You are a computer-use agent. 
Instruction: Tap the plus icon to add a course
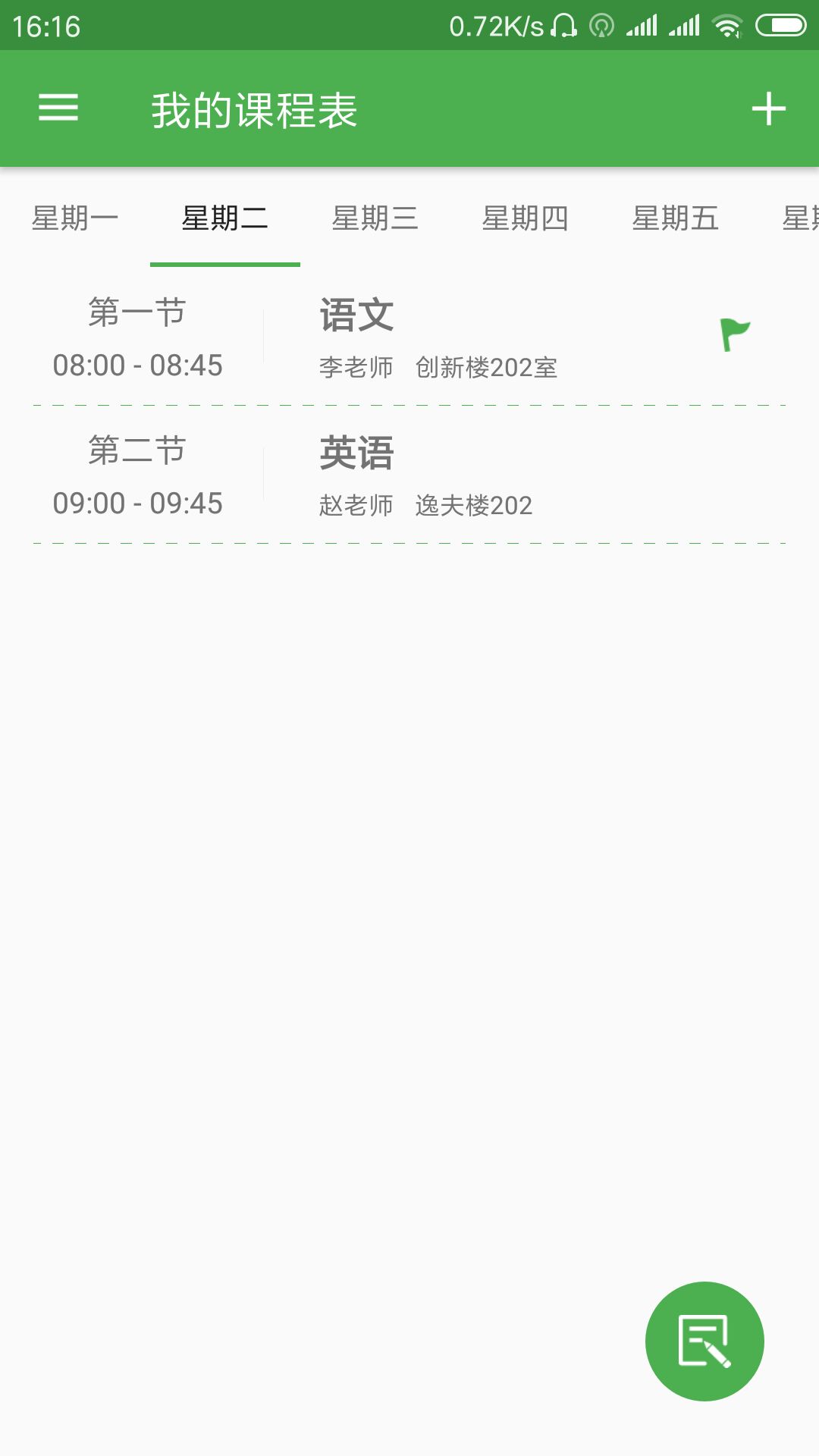point(769,108)
